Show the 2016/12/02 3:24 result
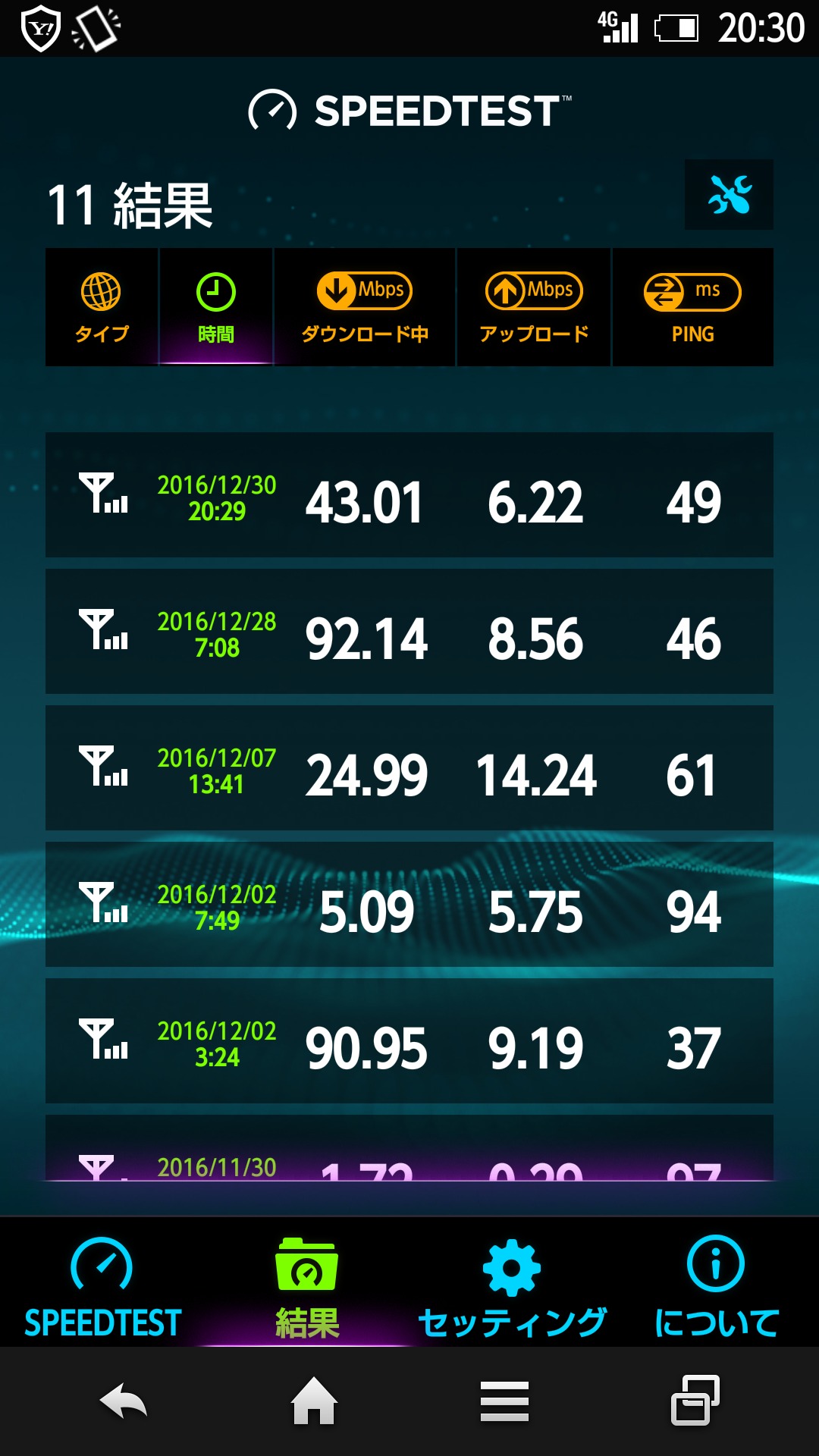819x1456 pixels. click(x=409, y=1041)
